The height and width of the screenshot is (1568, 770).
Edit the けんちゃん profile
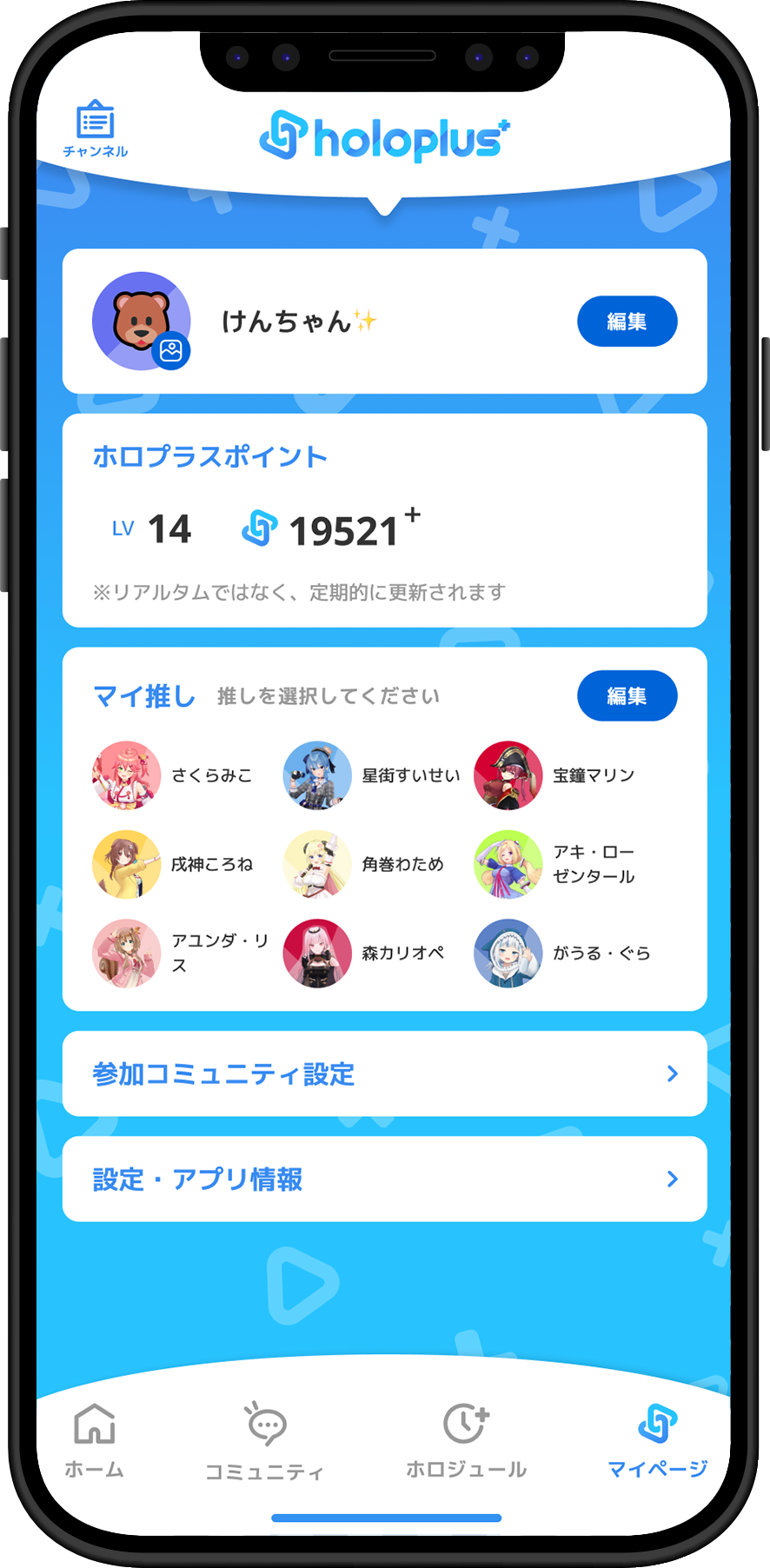[627, 322]
